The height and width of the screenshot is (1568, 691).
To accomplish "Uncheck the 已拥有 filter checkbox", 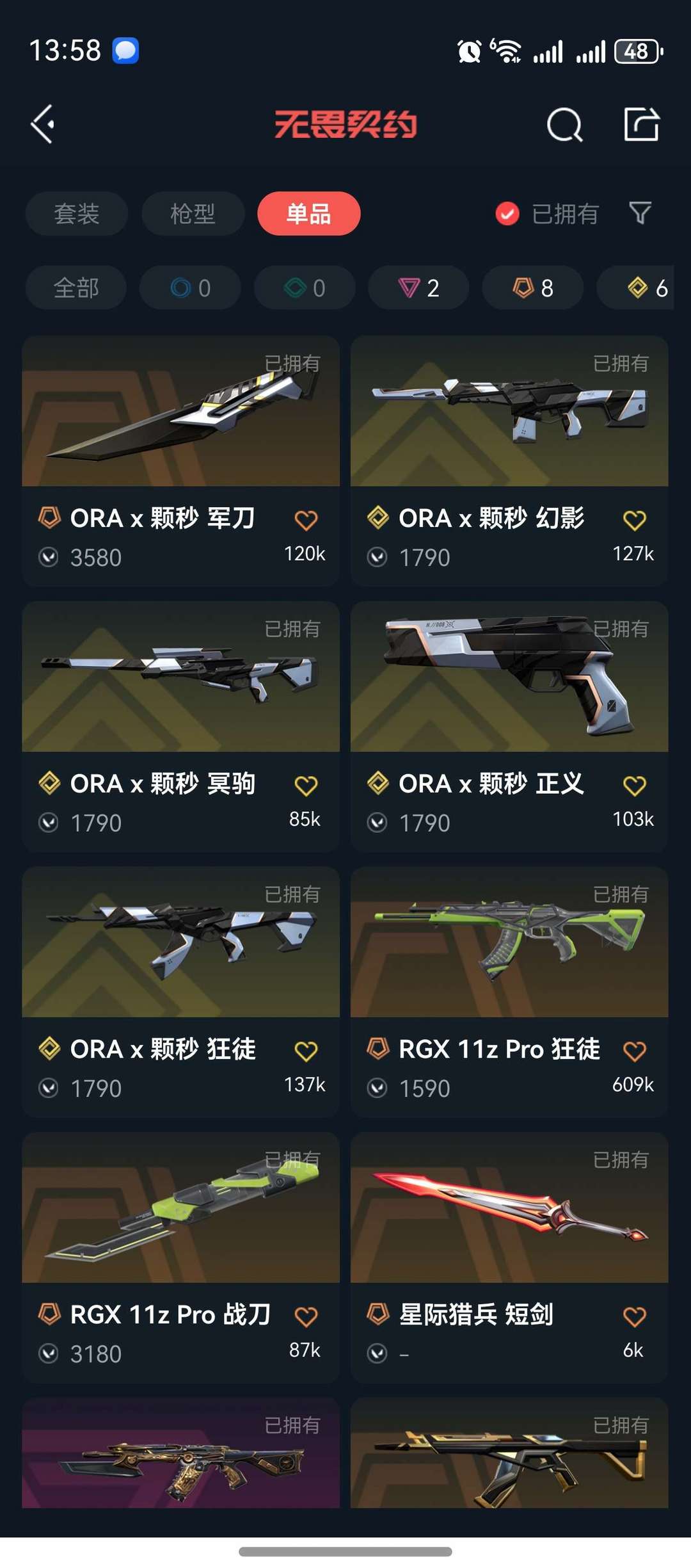I will tap(507, 214).
